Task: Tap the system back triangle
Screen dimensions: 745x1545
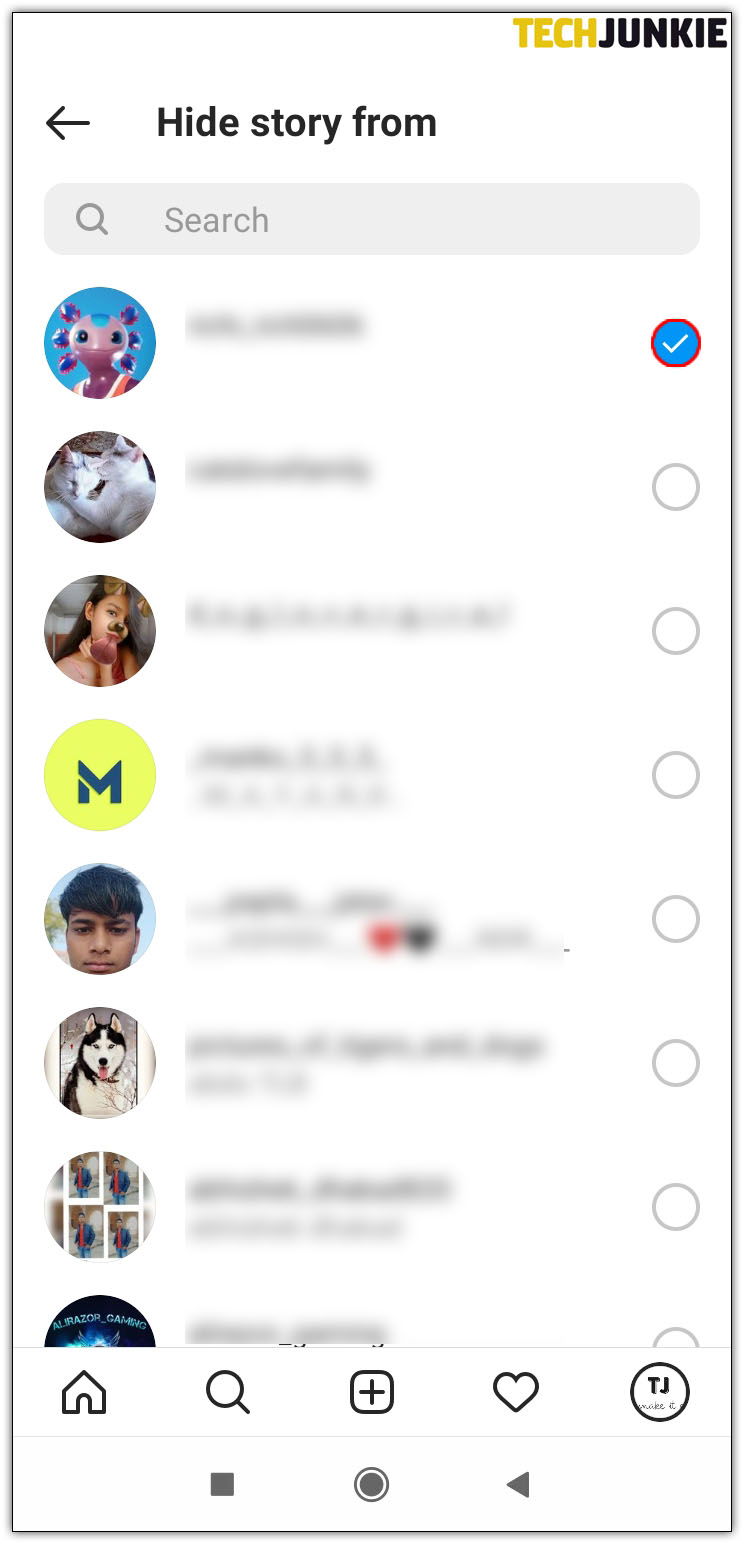Action: pyautogui.click(x=518, y=1484)
